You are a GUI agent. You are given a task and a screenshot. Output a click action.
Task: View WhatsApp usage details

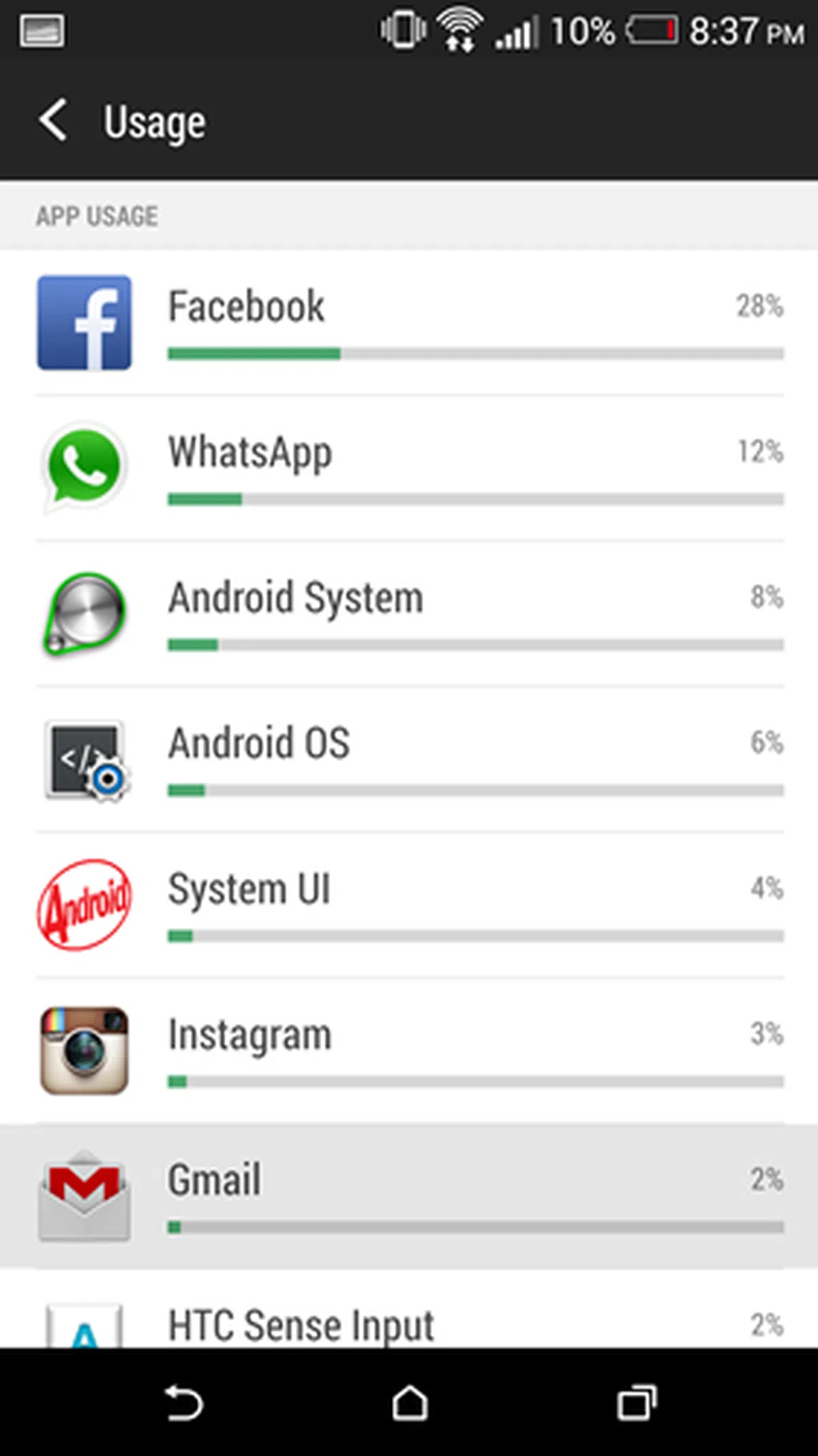[x=409, y=468]
